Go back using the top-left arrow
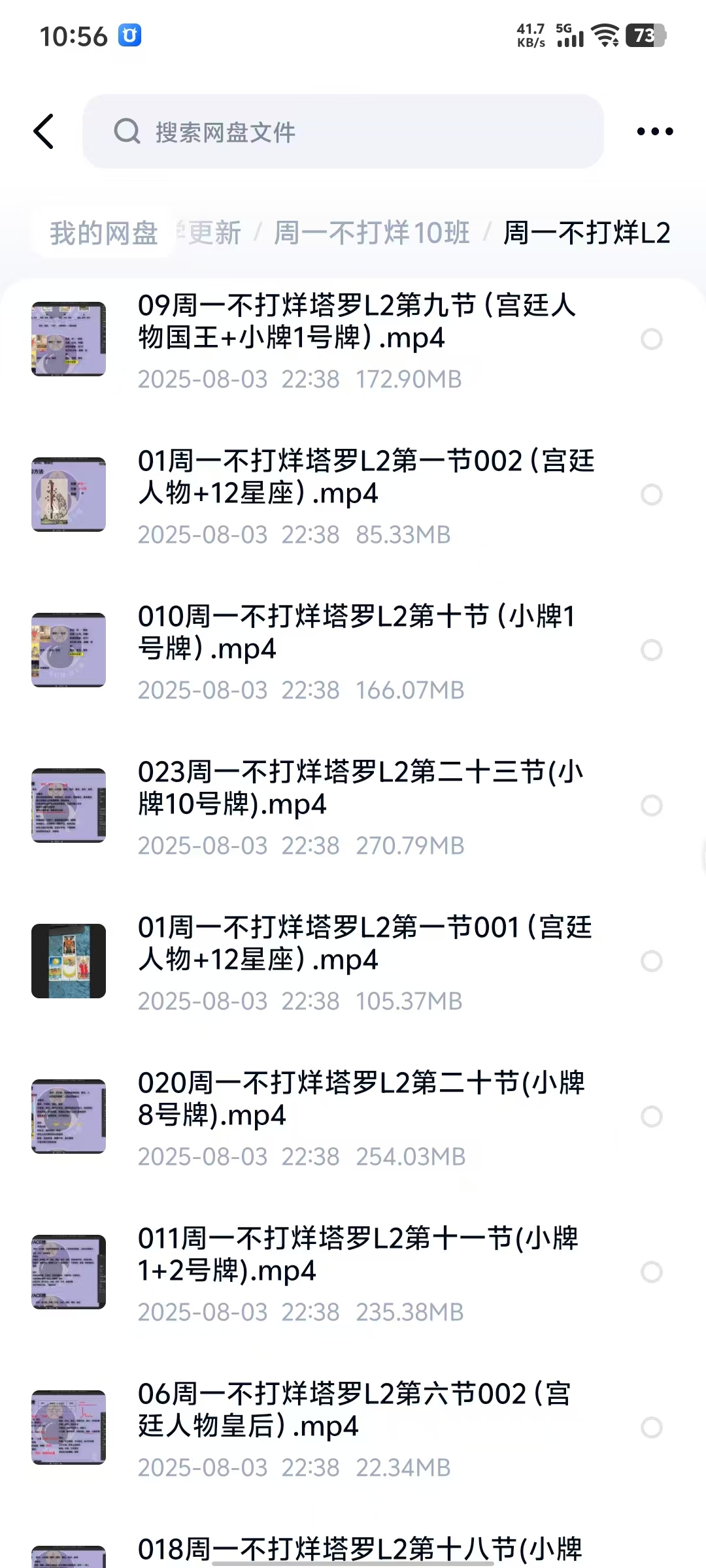 point(44,131)
